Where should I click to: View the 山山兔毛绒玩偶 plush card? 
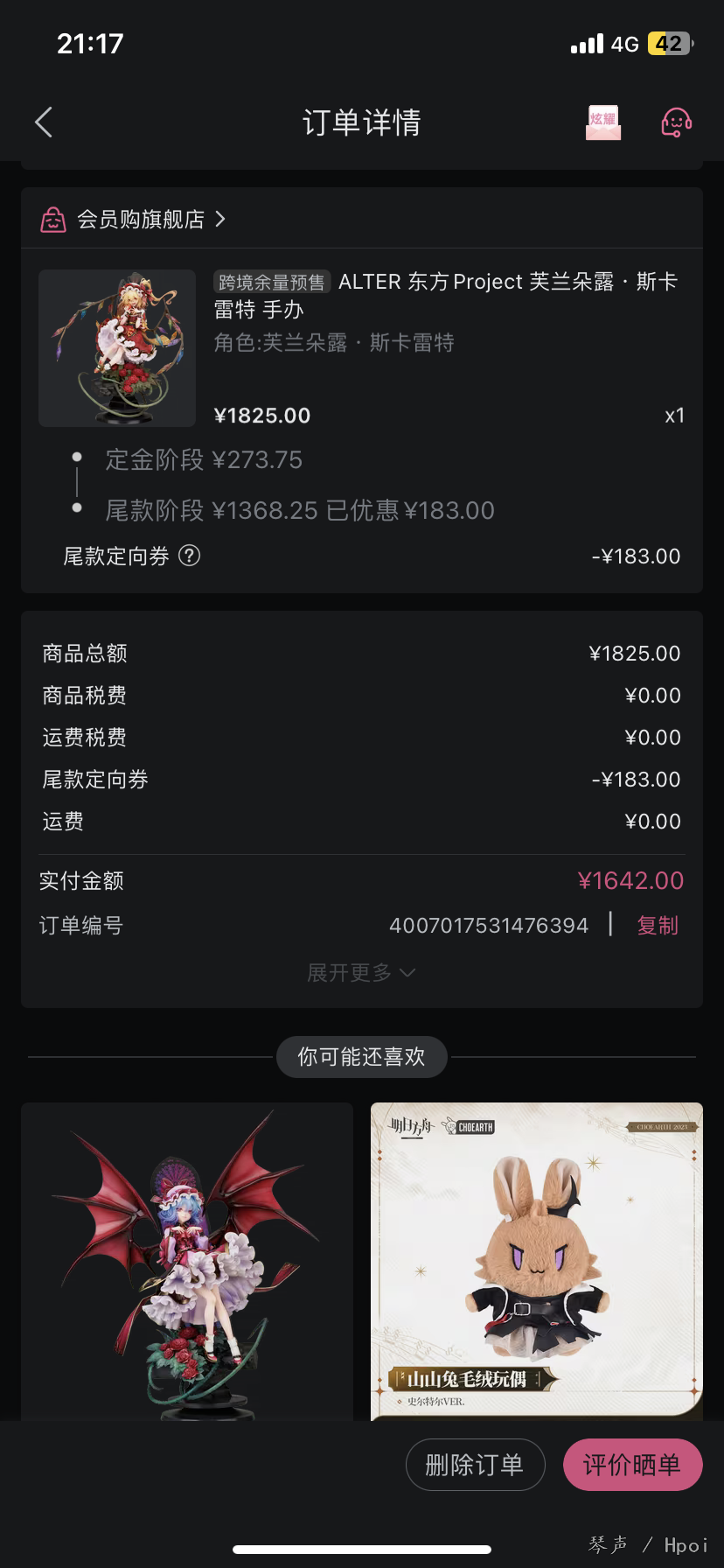(537, 1260)
